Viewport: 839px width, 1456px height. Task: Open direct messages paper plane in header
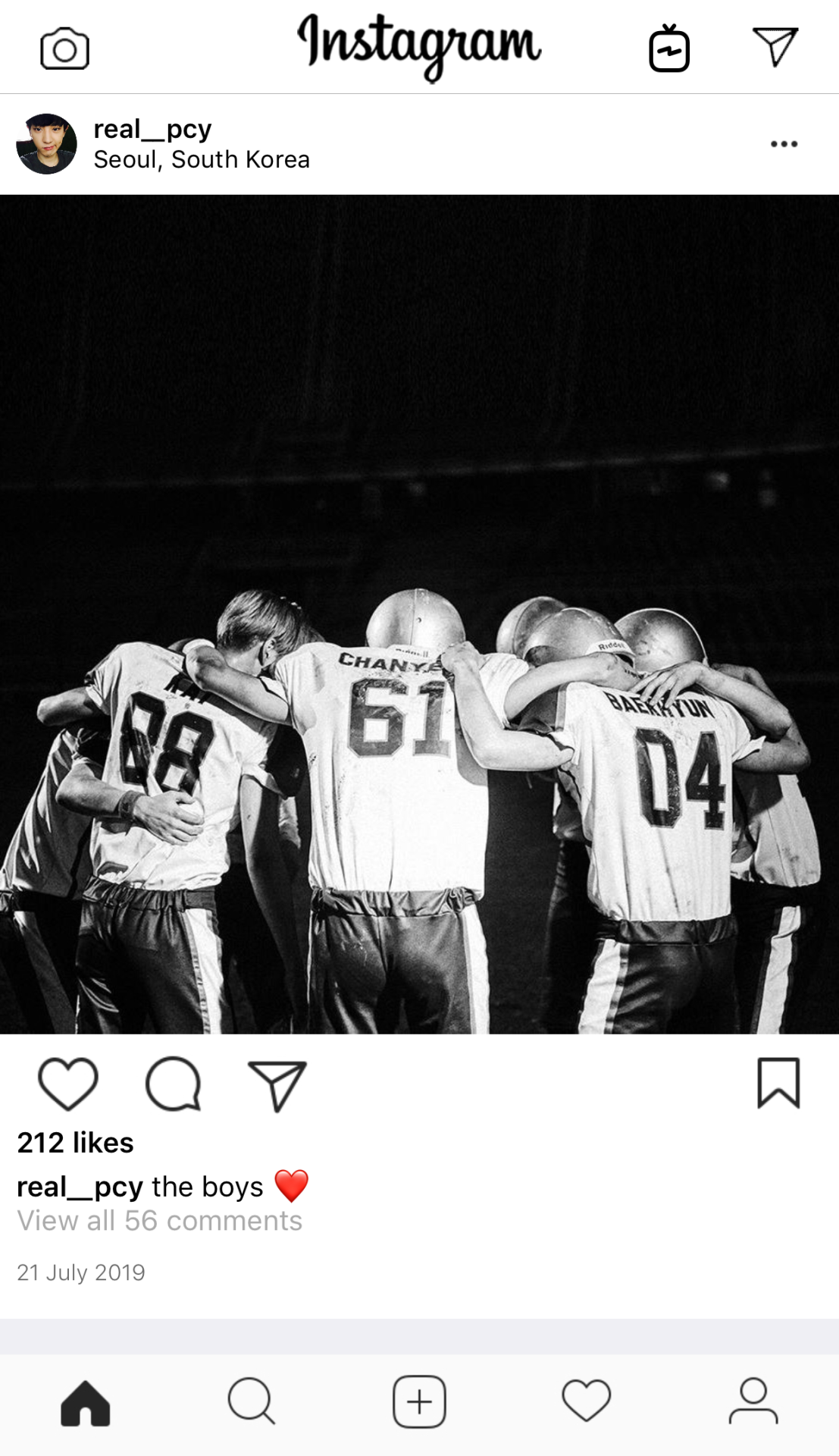click(775, 47)
